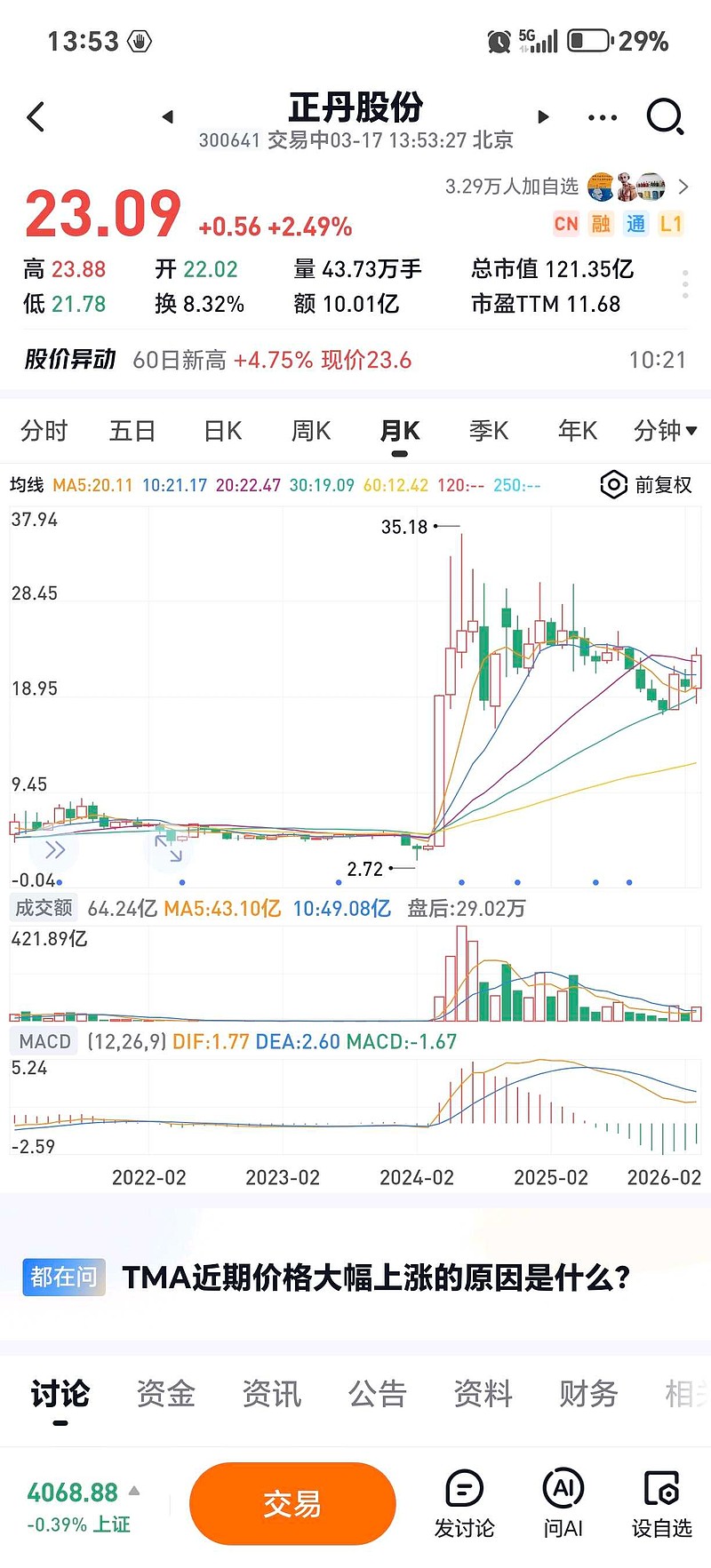The height and width of the screenshot is (1568, 711).
Task: Expand the 分钟 interval dropdown
Action: (x=664, y=431)
